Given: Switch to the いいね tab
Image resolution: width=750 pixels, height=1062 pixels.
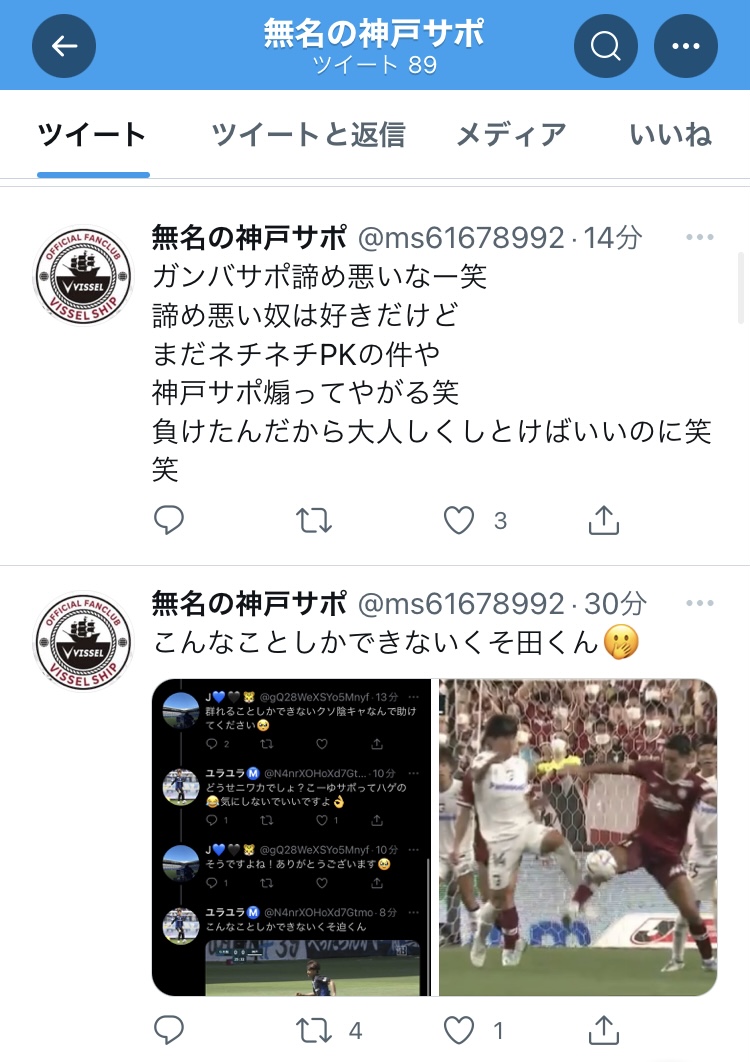Looking at the screenshot, I should tap(670, 135).
